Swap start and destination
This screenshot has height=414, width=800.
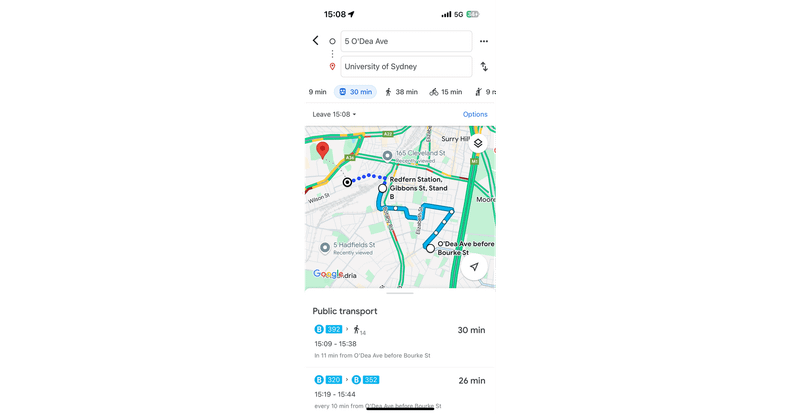tap(484, 67)
